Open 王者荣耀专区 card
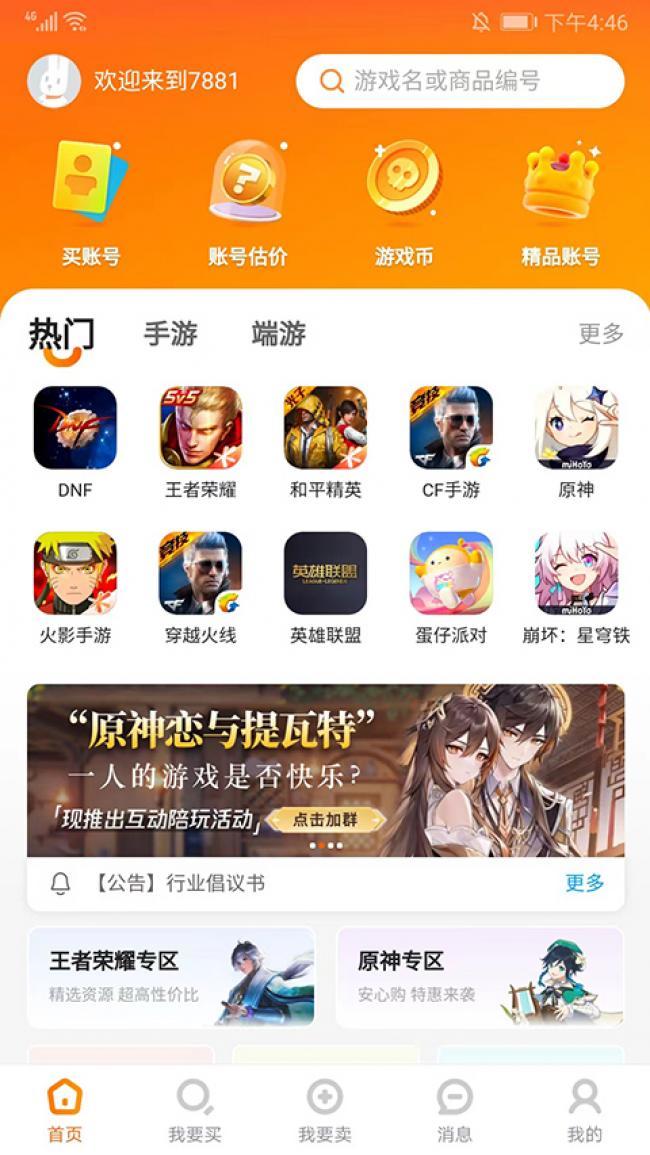This screenshot has height=1155, width=650. (x=171, y=977)
